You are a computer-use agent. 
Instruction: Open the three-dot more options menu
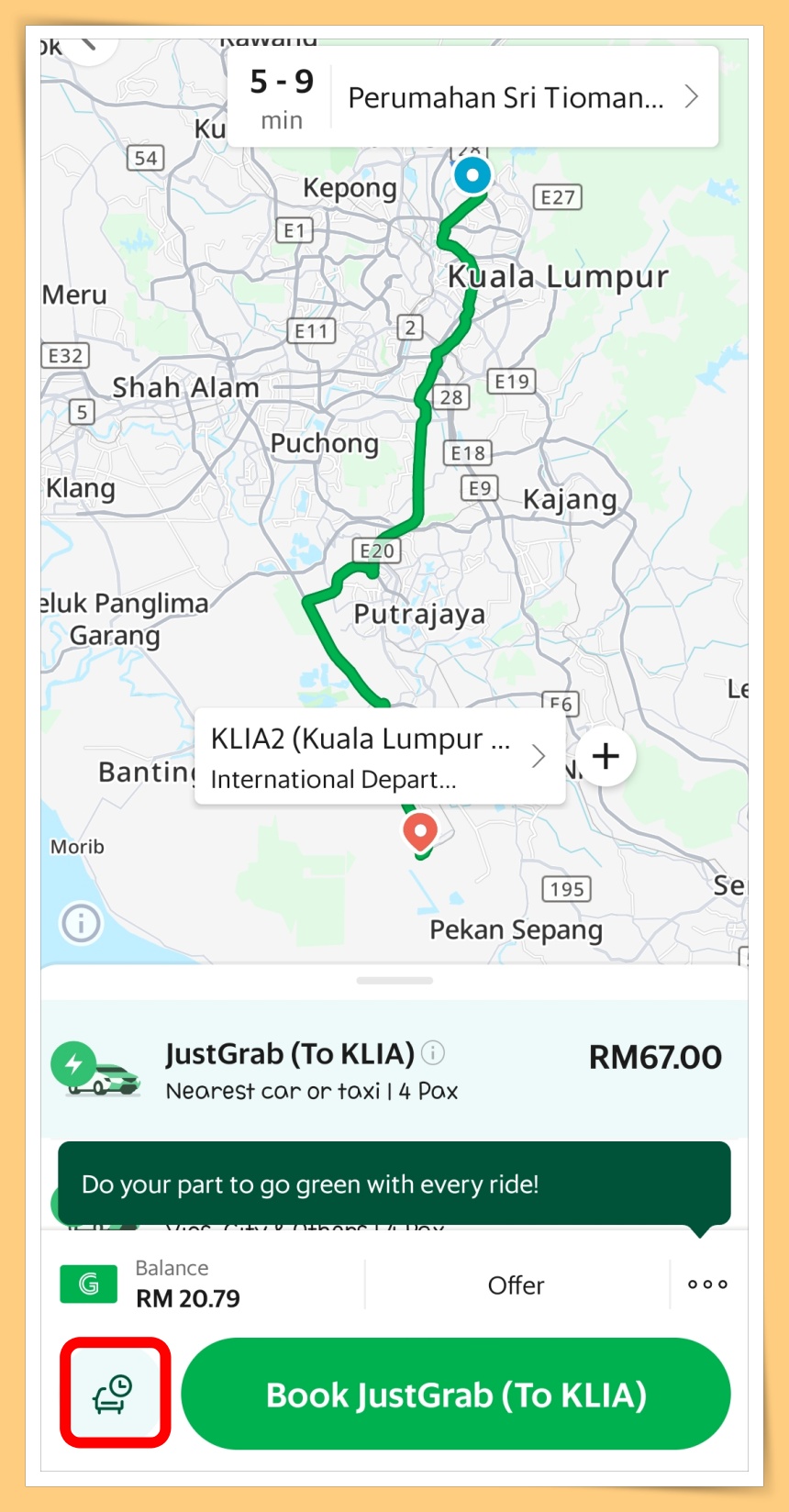point(706,1284)
